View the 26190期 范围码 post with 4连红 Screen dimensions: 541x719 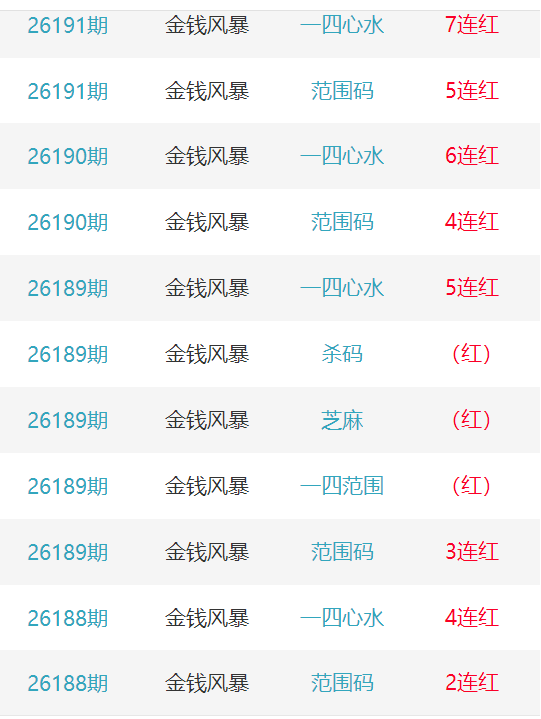270,222
